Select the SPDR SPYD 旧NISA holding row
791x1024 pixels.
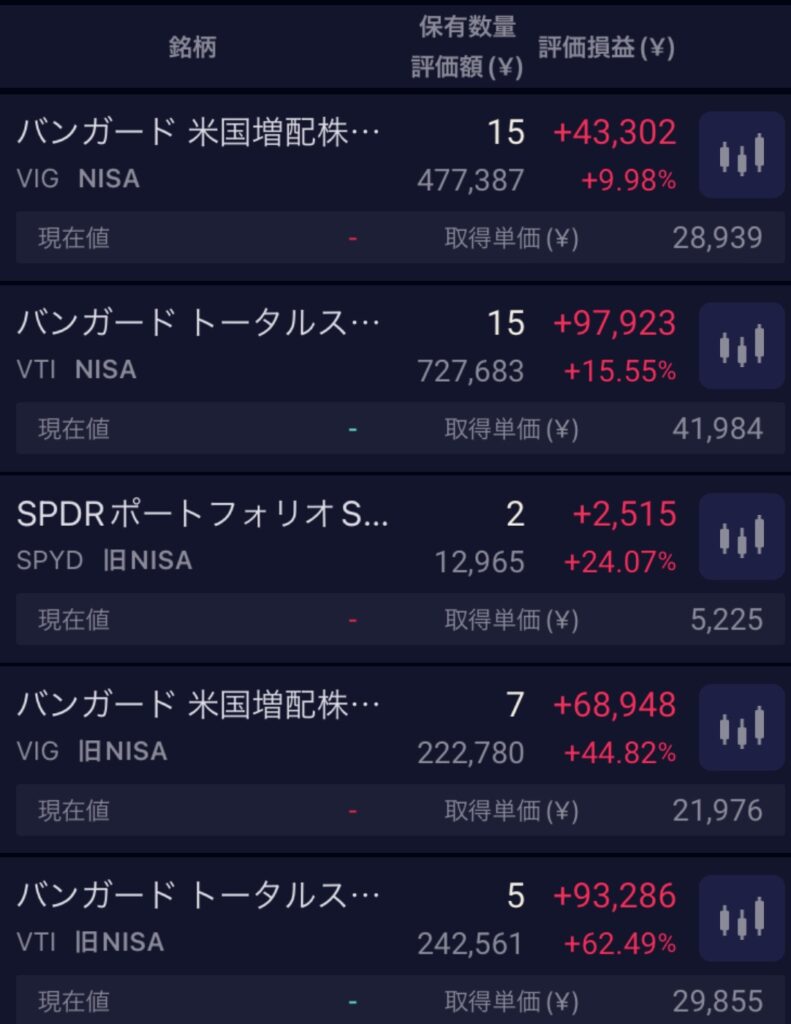pos(200,537)
